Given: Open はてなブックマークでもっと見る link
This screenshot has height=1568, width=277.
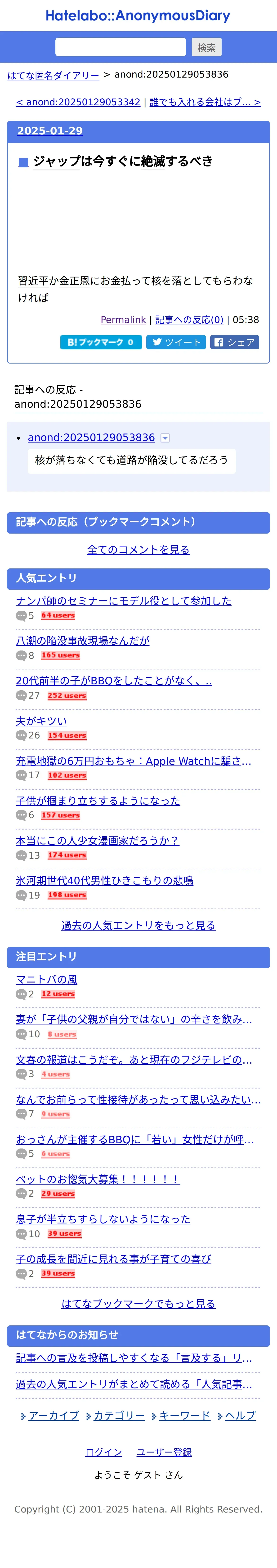Looking at the screenshot, I should click(x=138, y=1304).
